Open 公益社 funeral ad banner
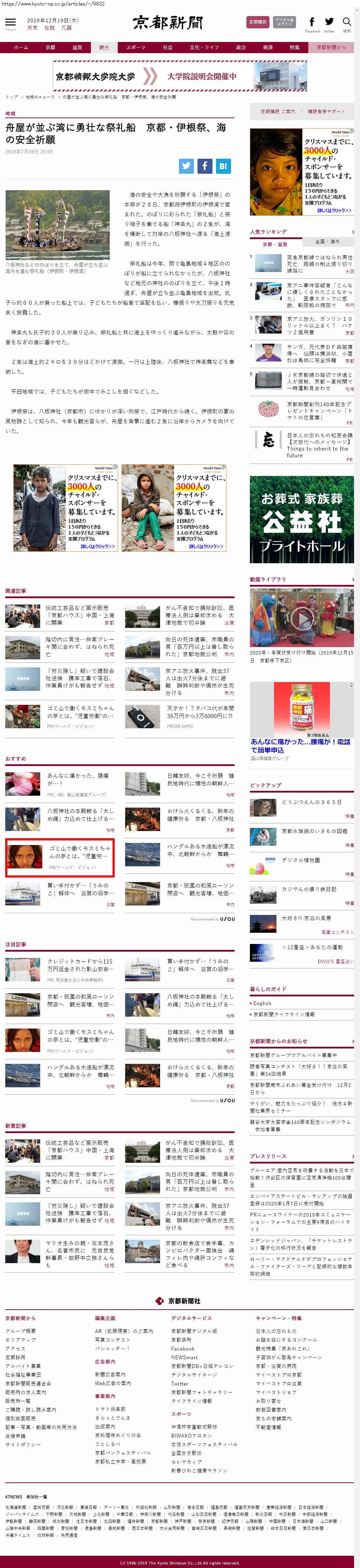This screenshot has height=1568, width=360. tap(301, 521)
